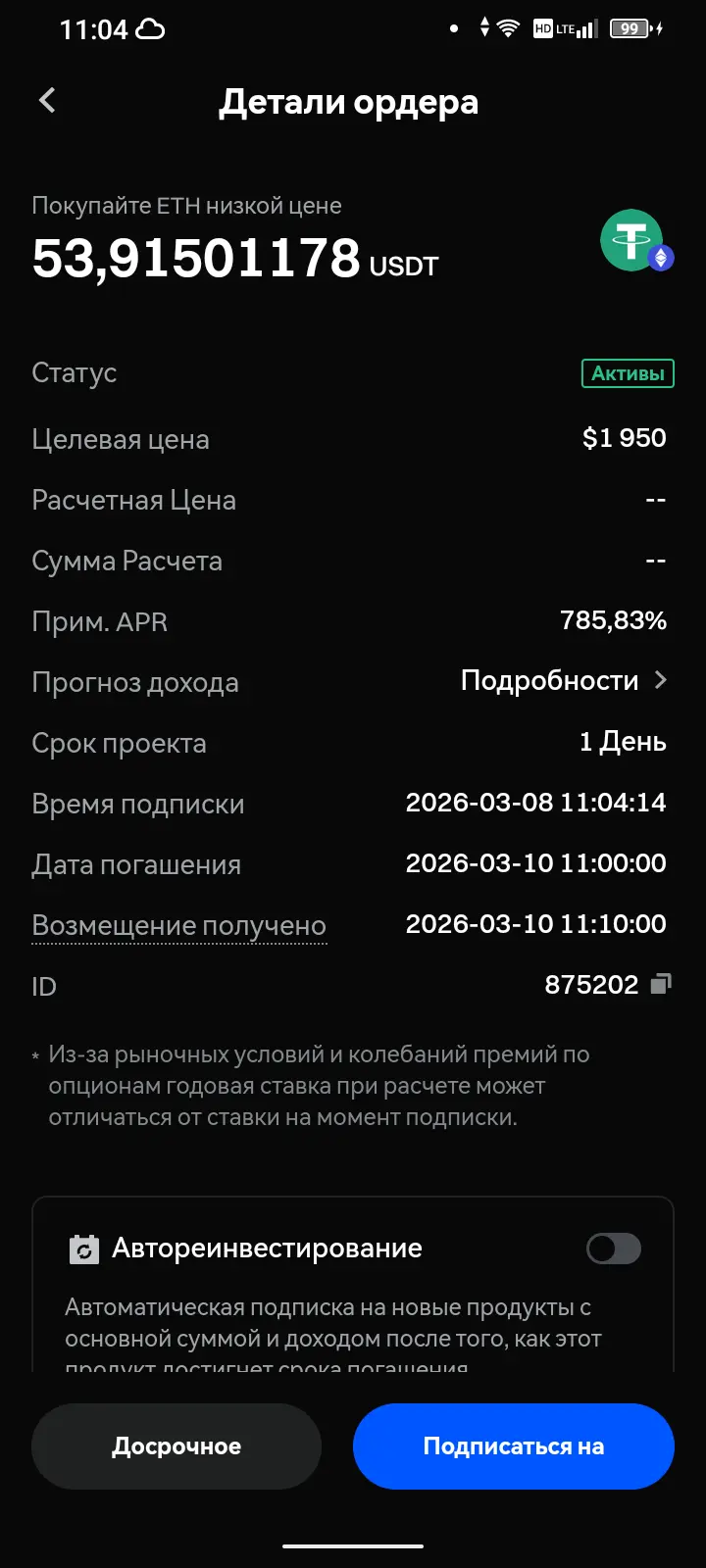Image resolution: width=706 pixels, height=1568 pixels.
Task: Open the Детали ордера header title
Action: point(350,102)
